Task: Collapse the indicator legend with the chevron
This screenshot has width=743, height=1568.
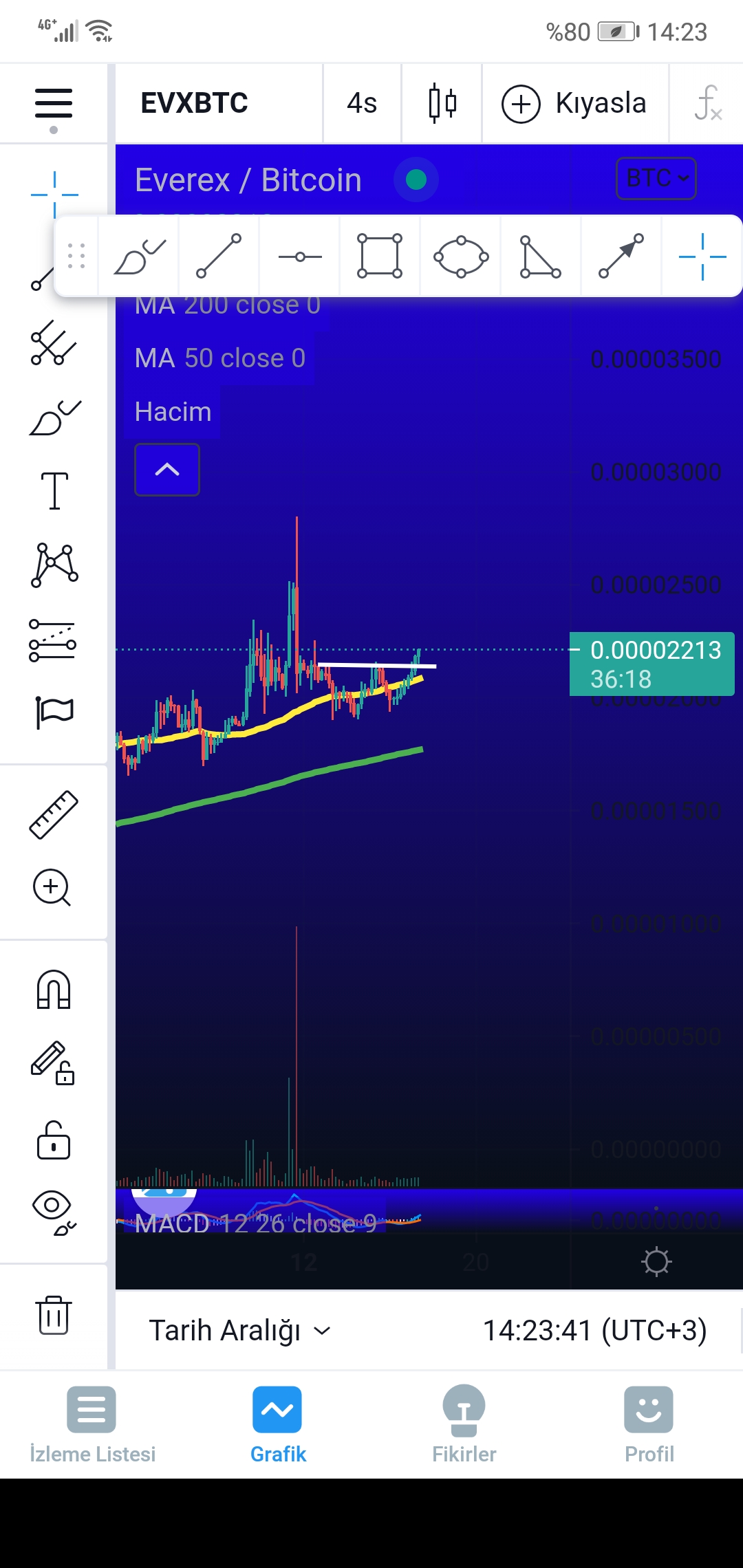Action: [x=167, y=470]
